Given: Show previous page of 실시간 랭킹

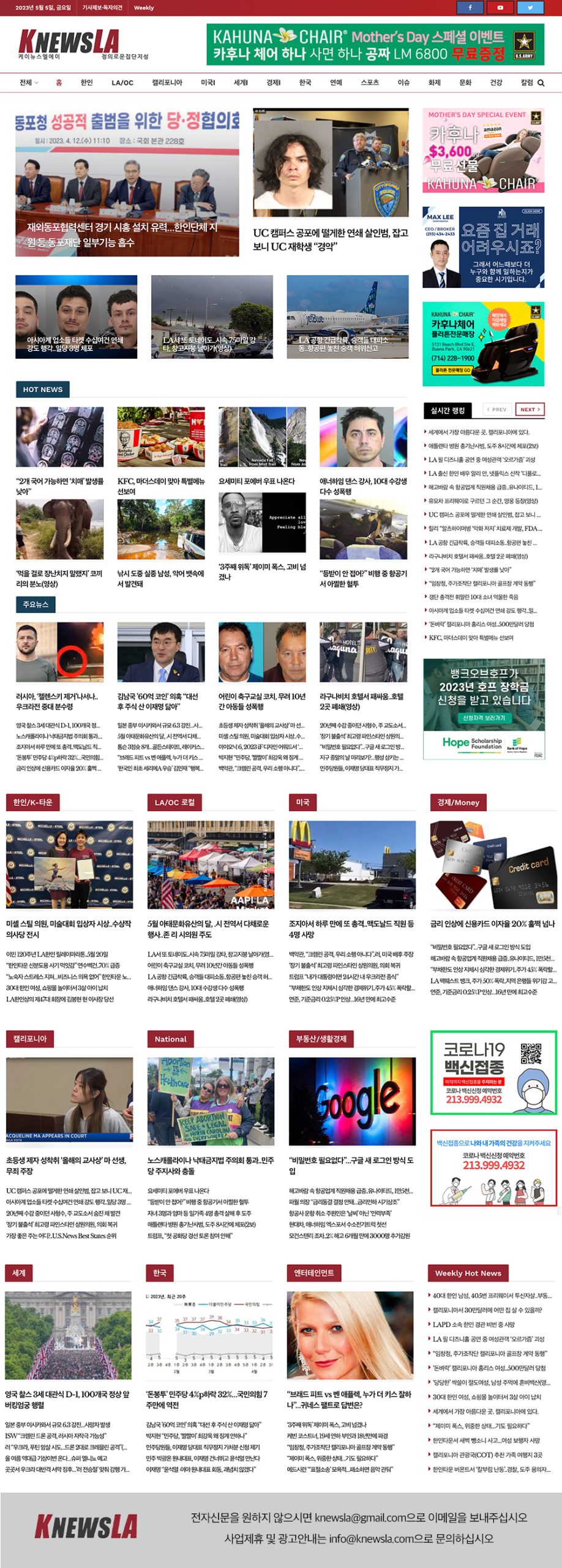Looking at the screenshot, I should click(496, 409).
